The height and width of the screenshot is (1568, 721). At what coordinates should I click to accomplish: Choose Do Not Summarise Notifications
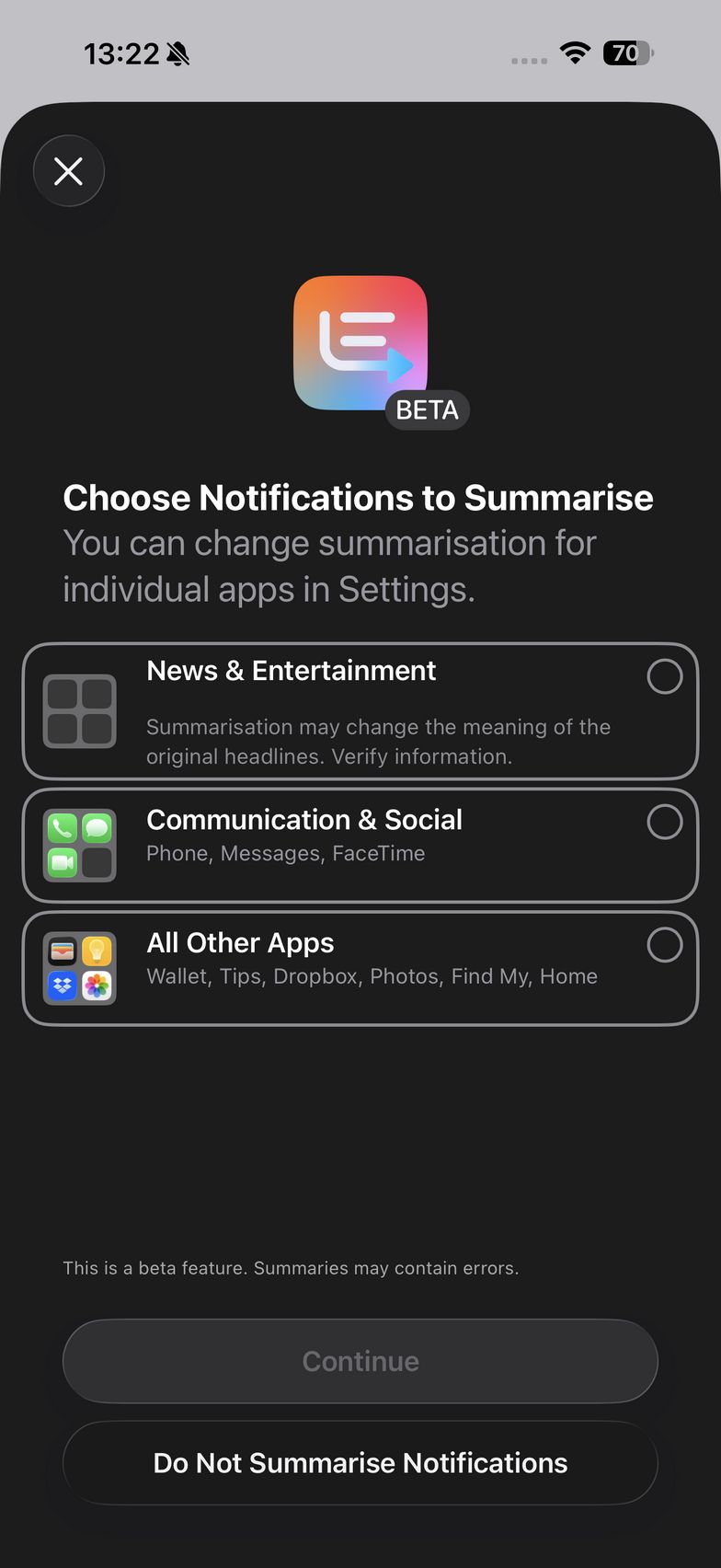pos(360,1463)
